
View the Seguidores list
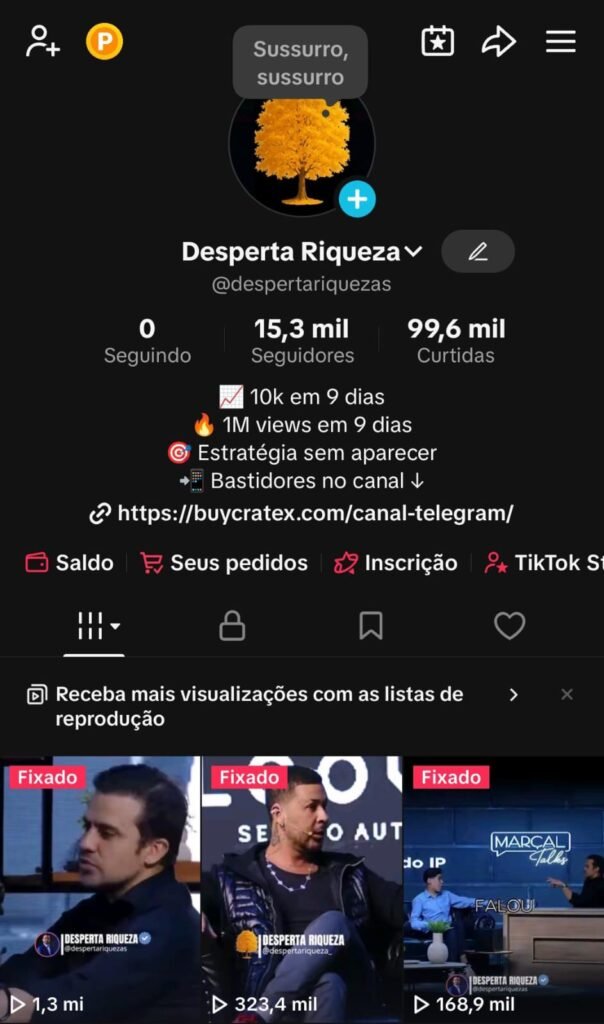(x=302, y=341)
